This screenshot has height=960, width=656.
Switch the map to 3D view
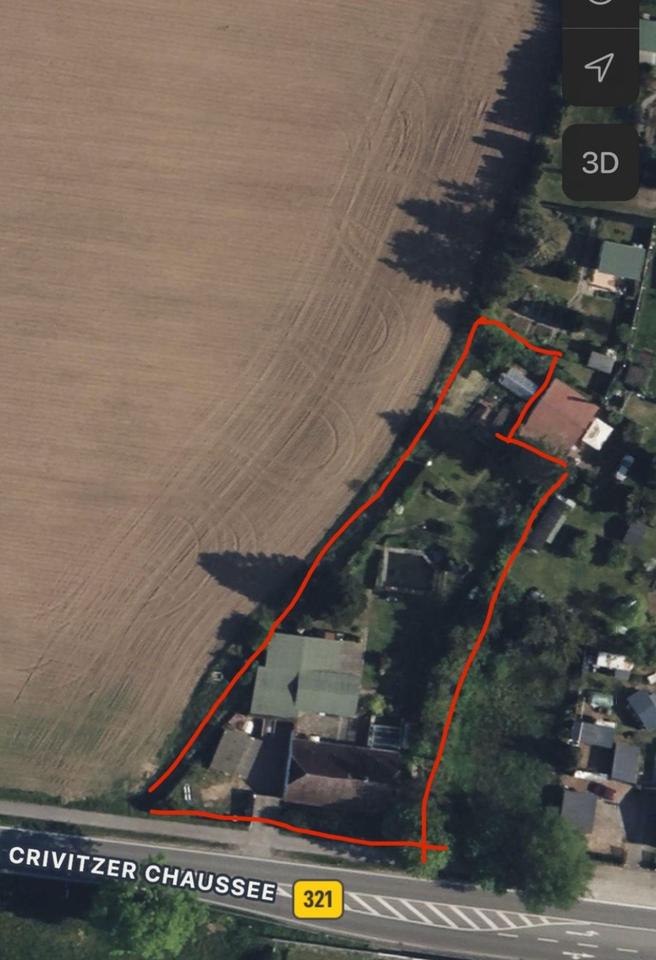tap(600, 162)
